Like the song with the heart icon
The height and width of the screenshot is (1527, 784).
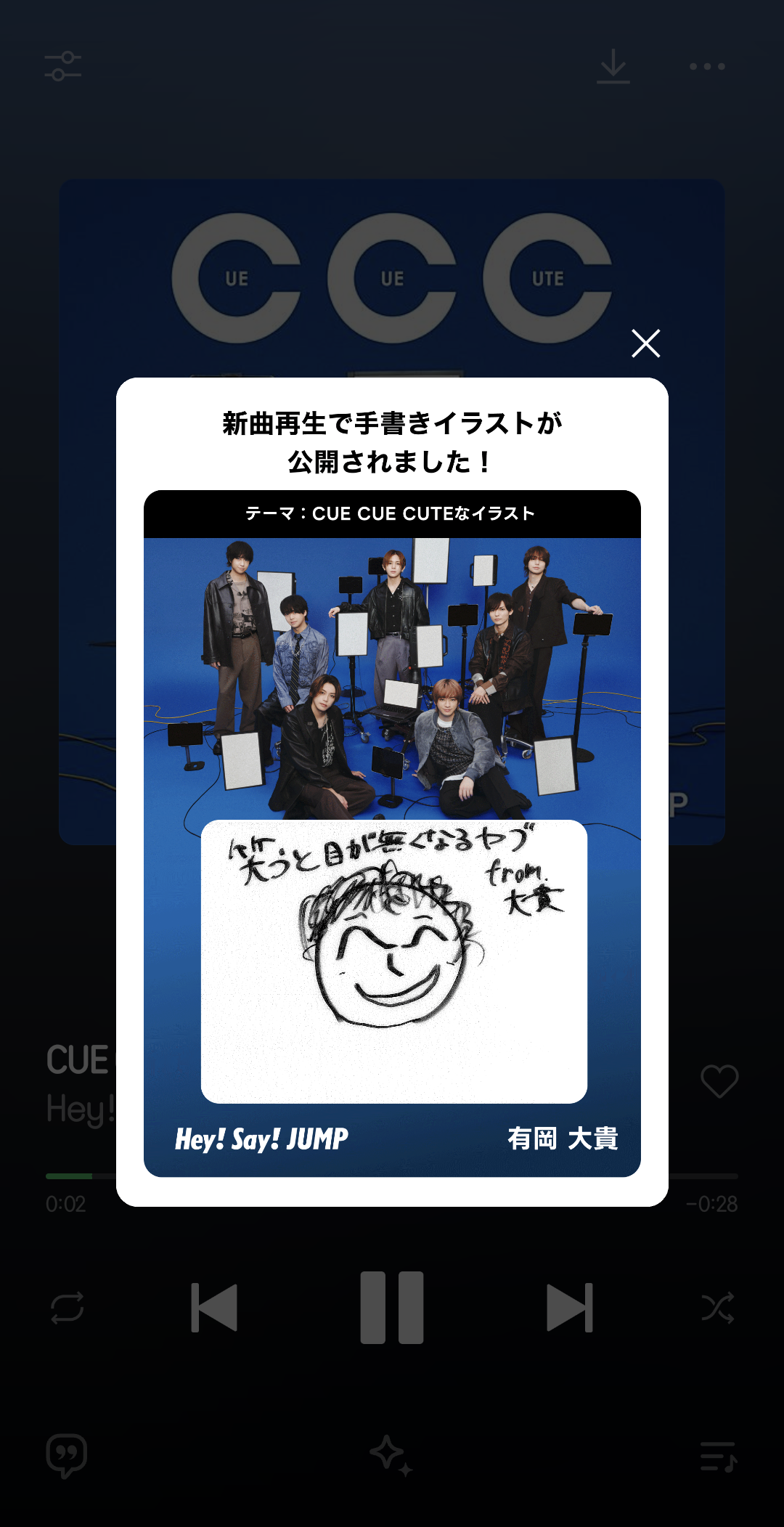pos(719,1081)
